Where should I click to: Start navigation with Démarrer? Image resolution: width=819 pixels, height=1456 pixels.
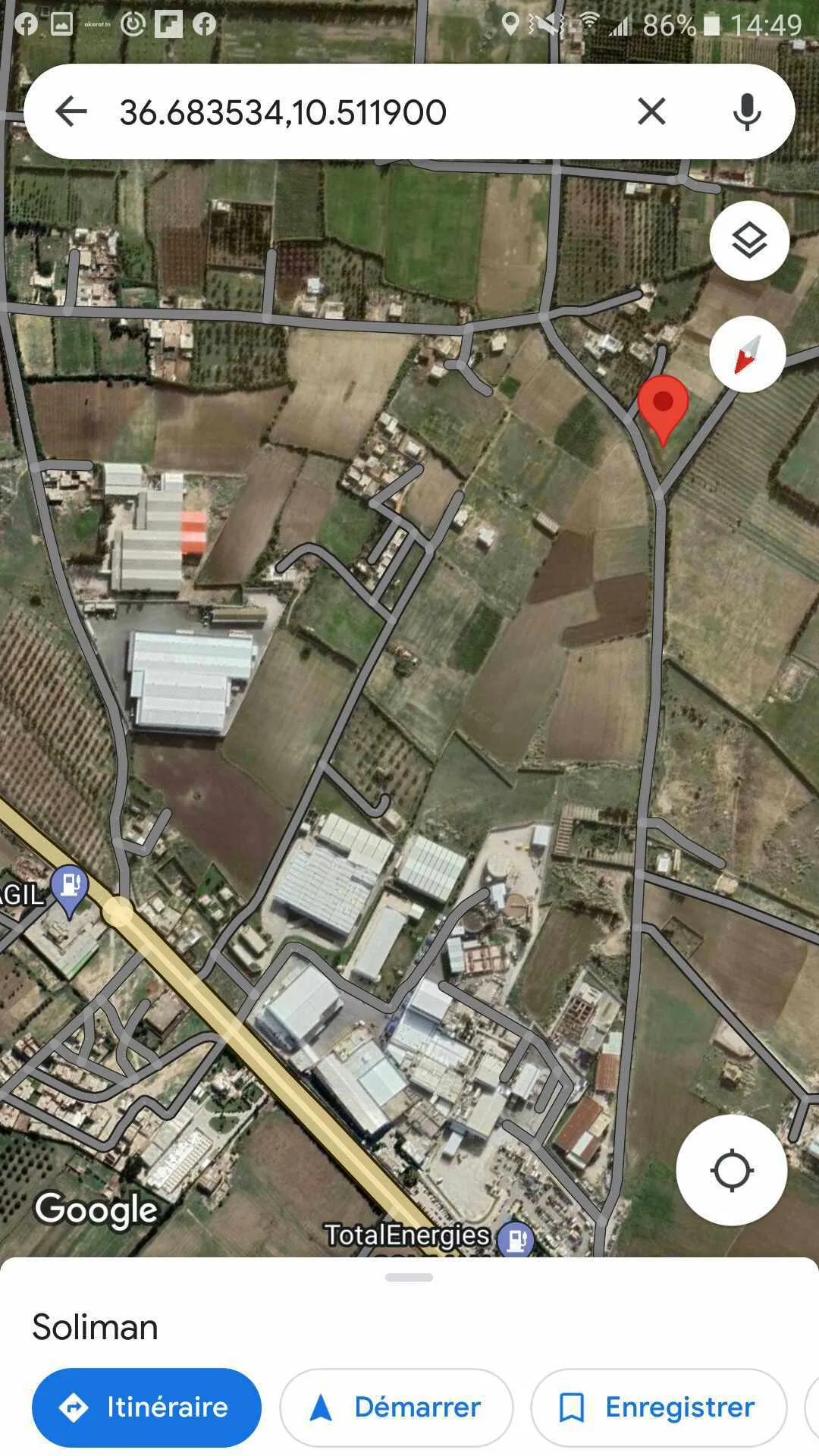pyautogui.click(x=396, y=1407)
